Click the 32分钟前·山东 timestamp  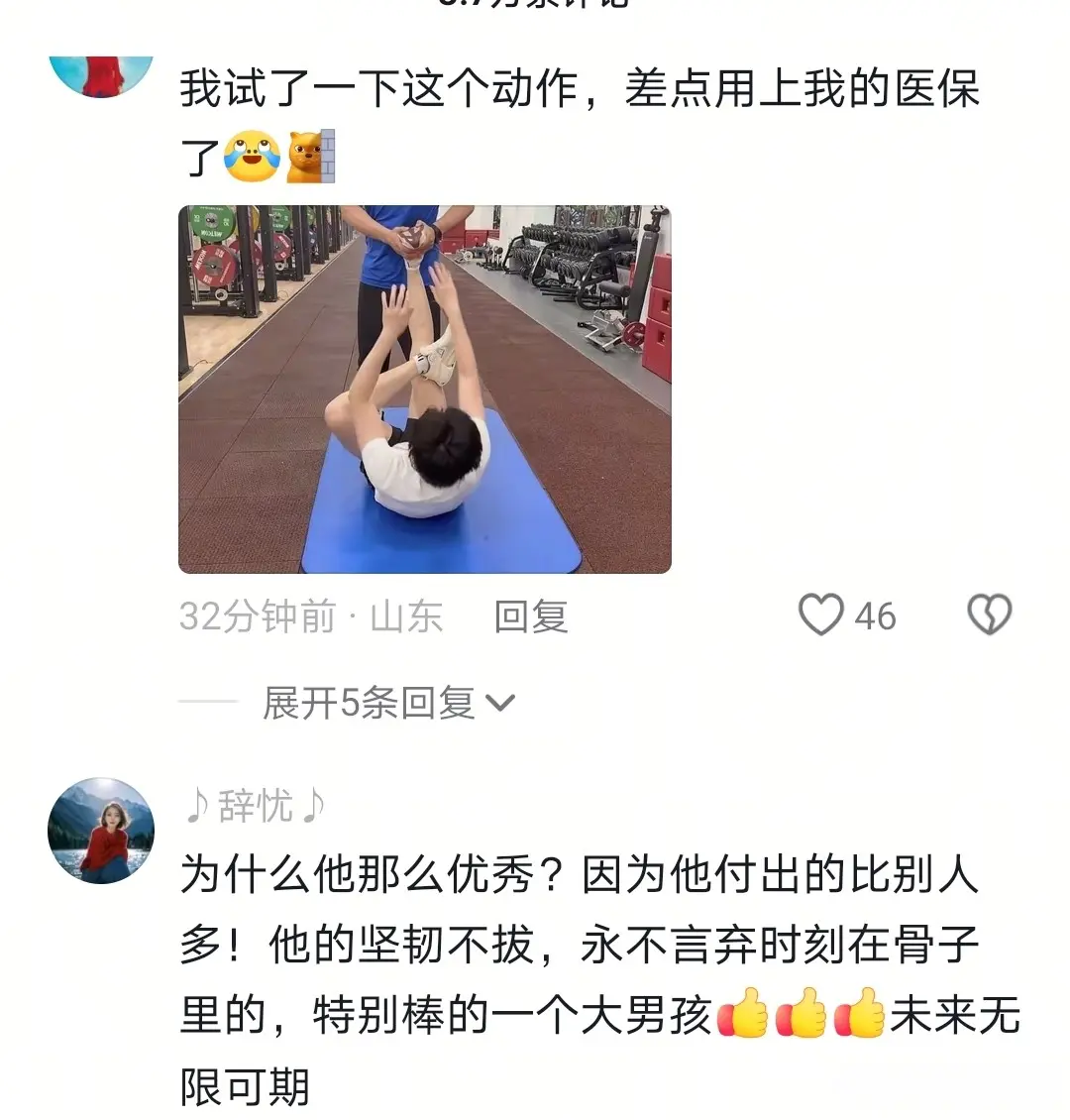(307, 615)
